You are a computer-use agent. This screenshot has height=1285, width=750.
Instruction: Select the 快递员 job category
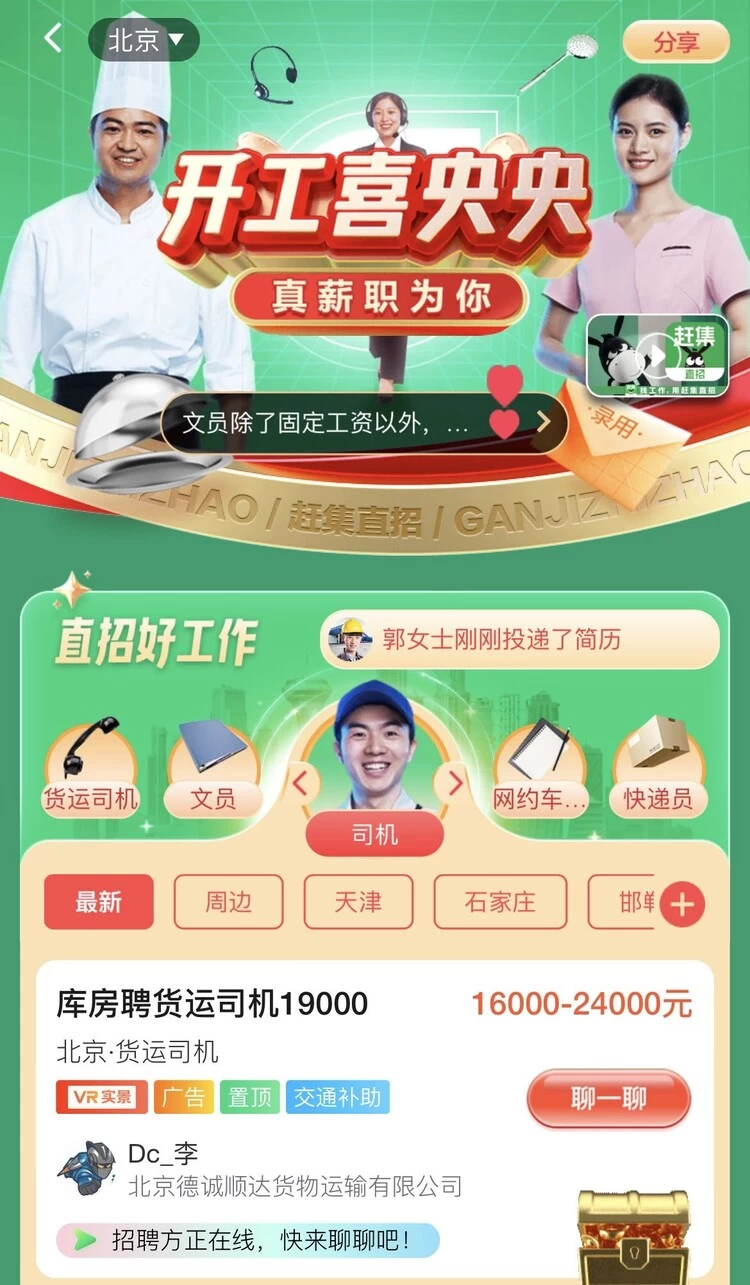(657, 768)
